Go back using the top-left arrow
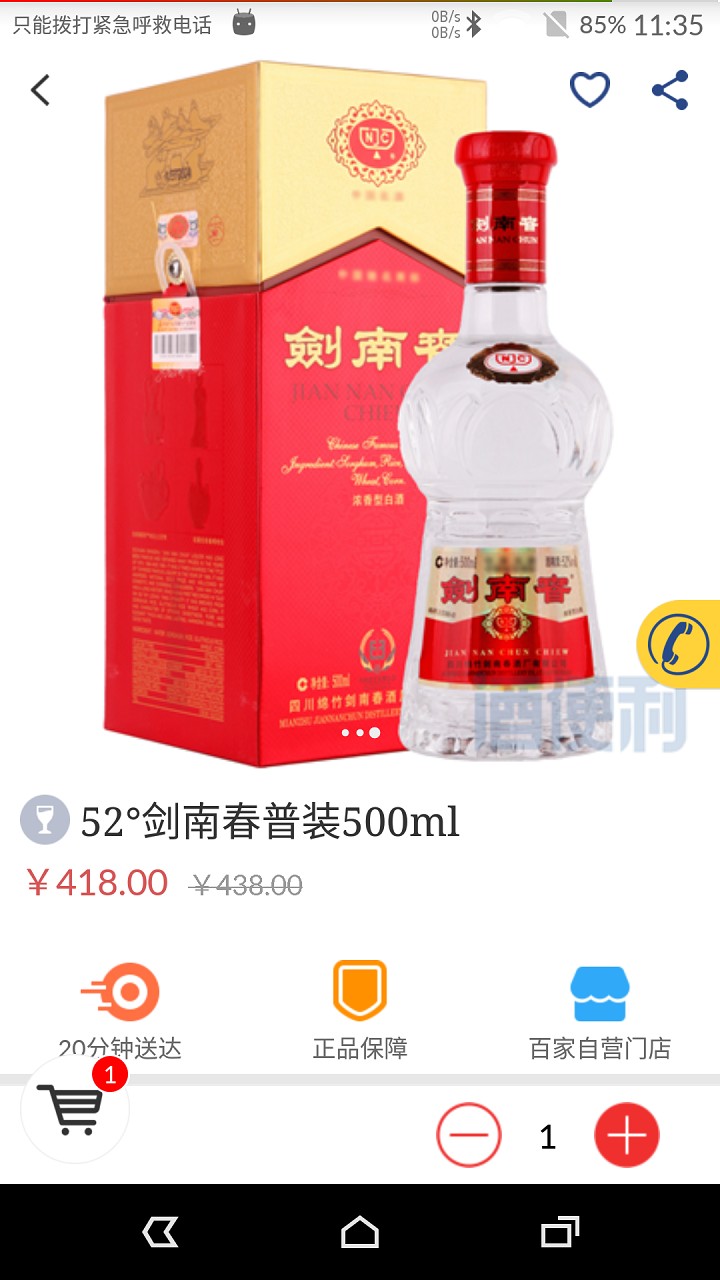Image resolution: width=720 pixels, height=1280 pixels. [x=40, y=90]
